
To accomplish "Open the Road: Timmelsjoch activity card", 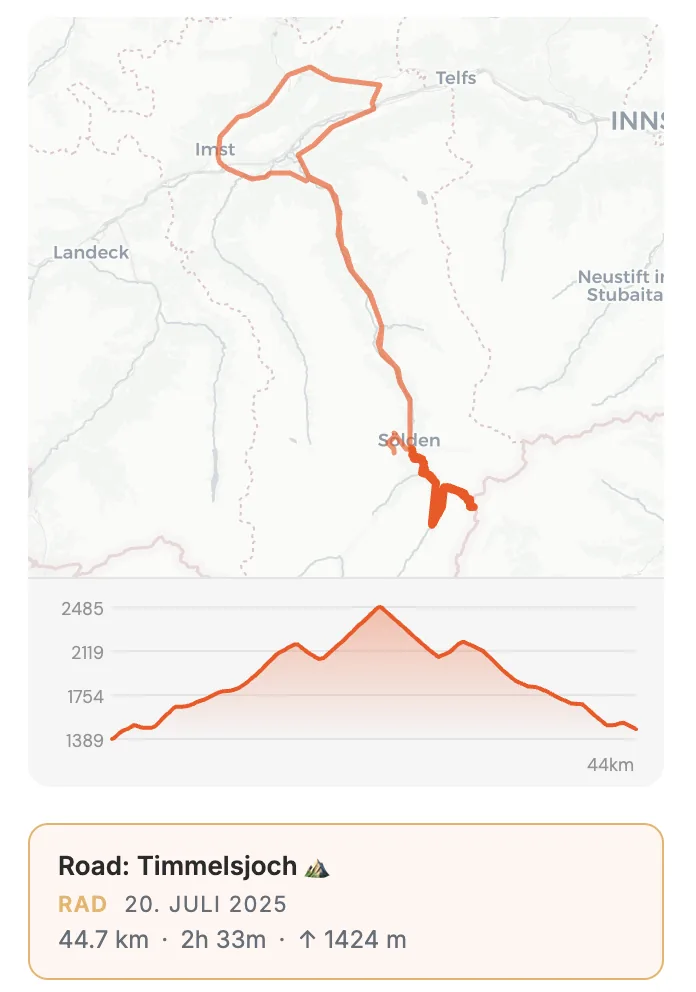I will [346, 901].
